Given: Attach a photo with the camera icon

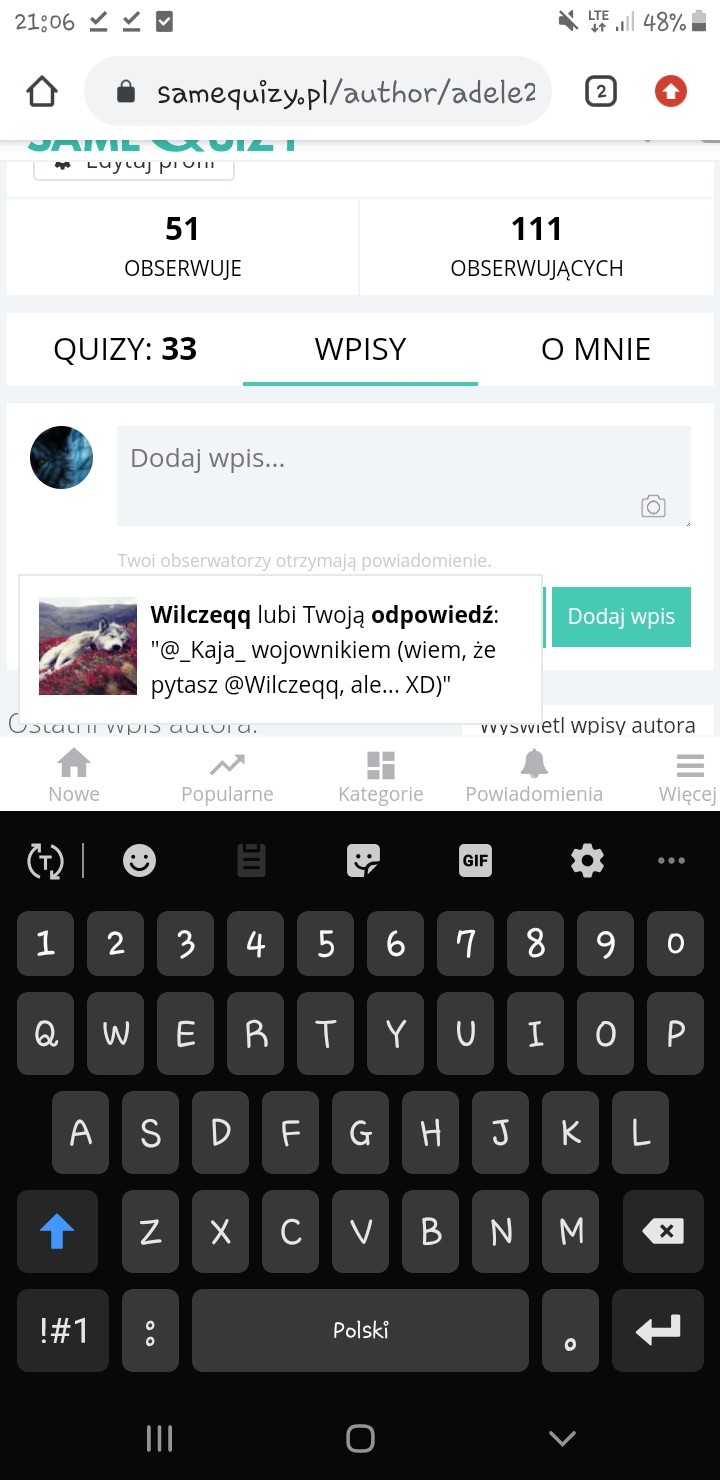Looking at the screenshot, I should point(653,506).
